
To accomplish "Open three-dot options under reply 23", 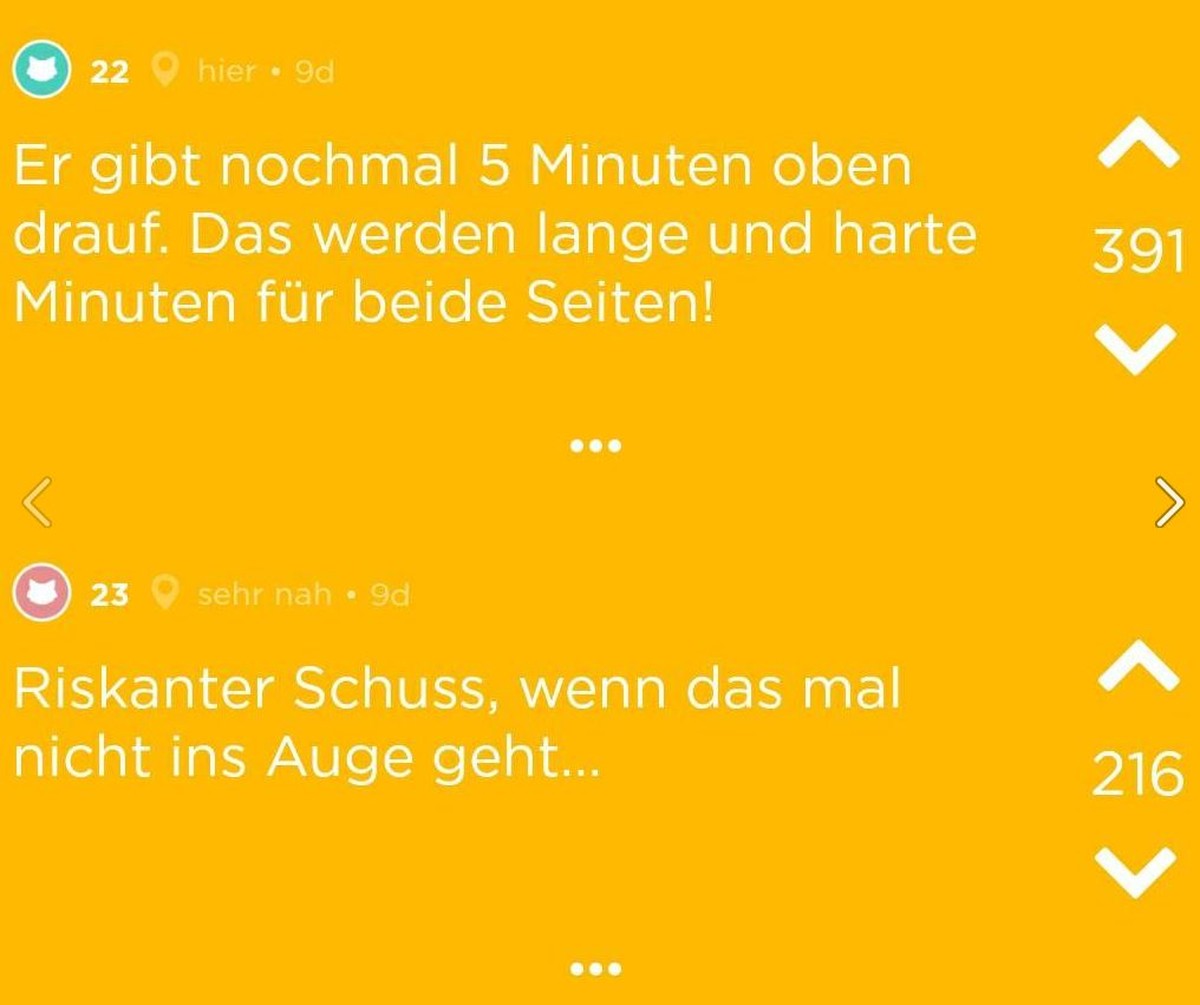I will click(x=596, y=969).
